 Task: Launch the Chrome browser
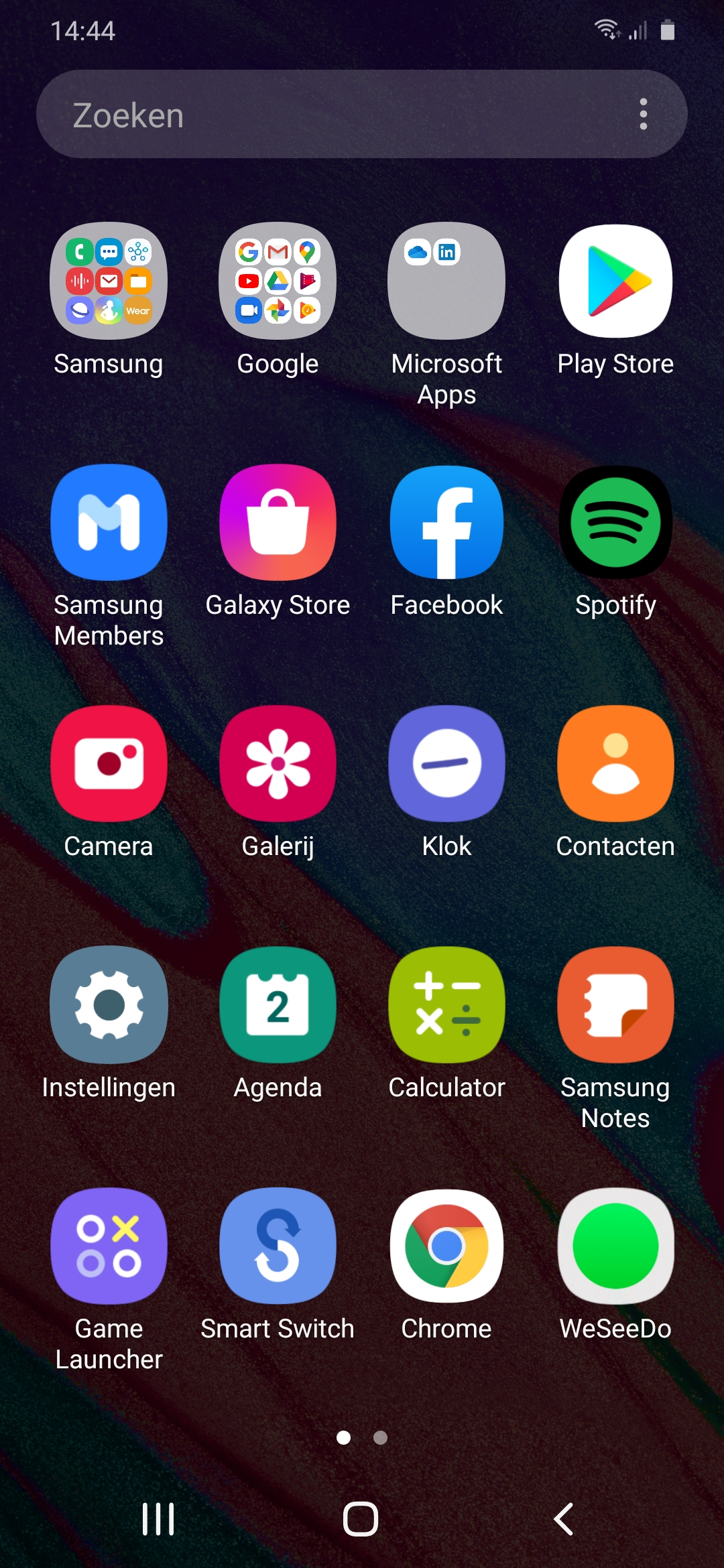(x=446, y=1246)
